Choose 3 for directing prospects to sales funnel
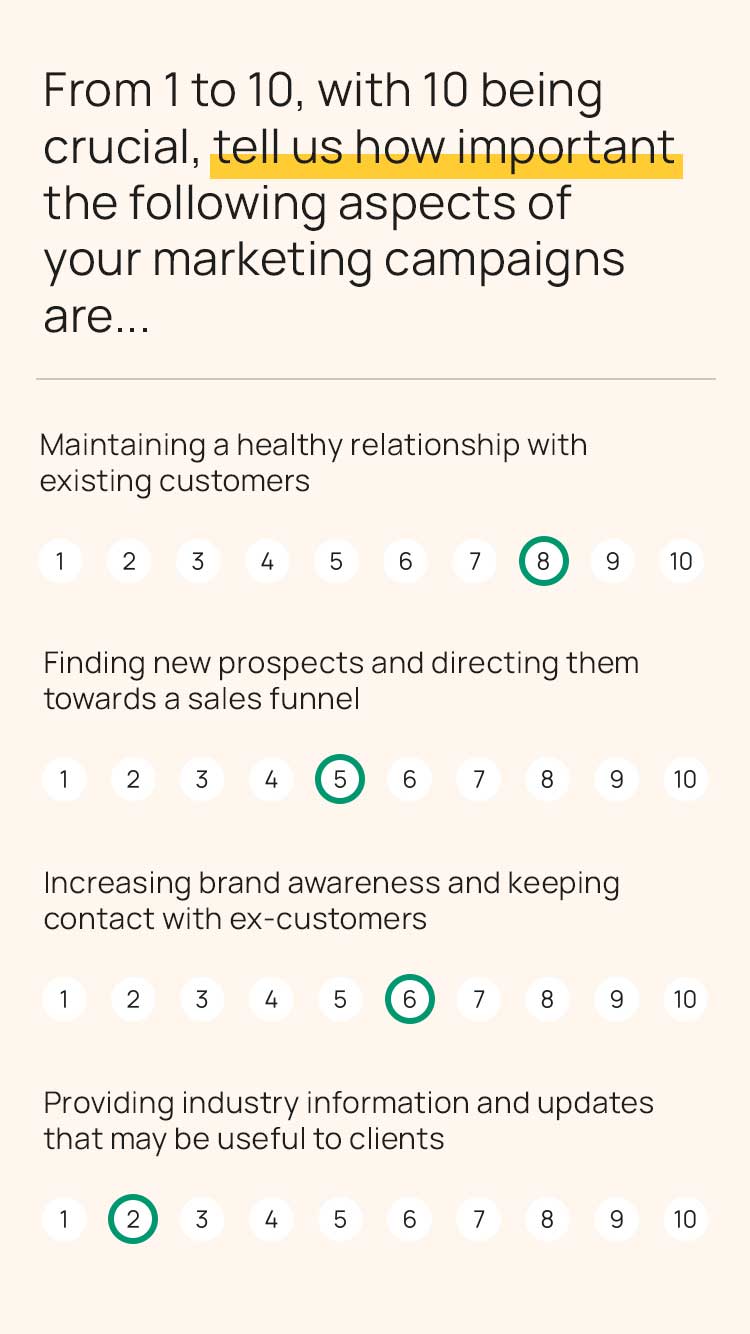 202,779
